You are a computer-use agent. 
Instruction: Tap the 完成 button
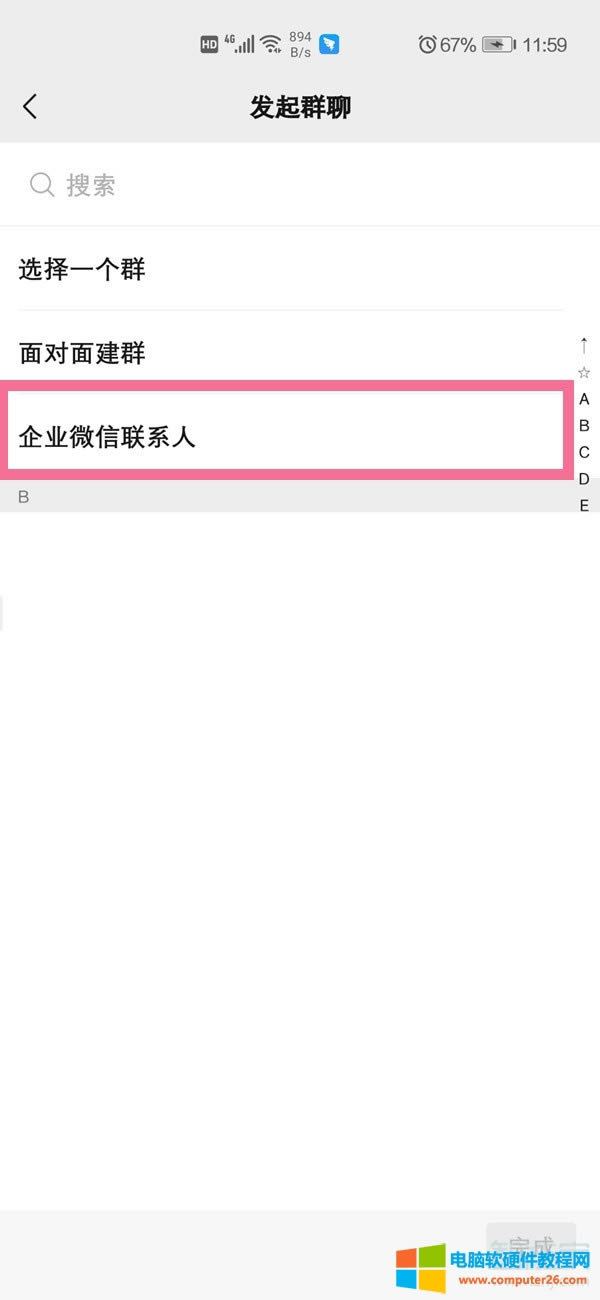point(531,1246)
